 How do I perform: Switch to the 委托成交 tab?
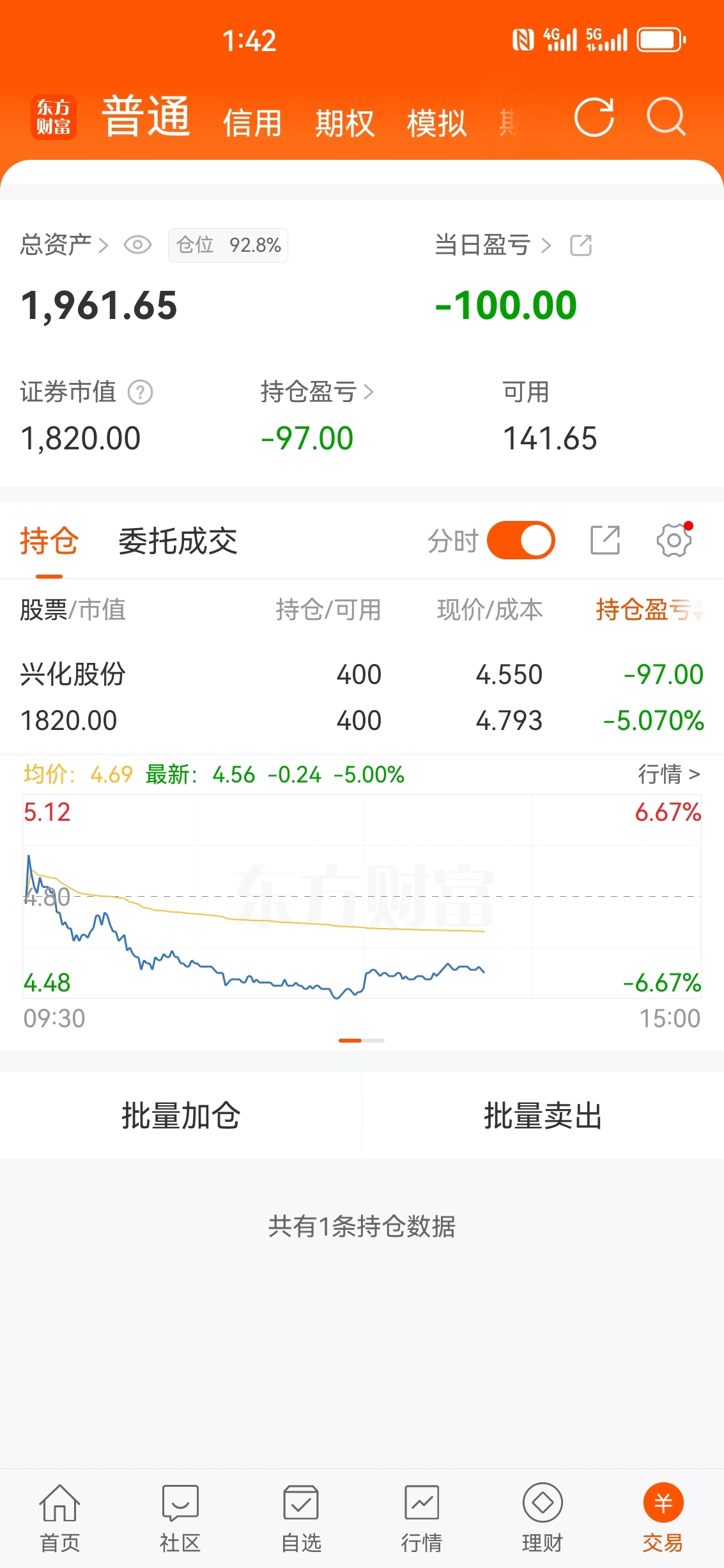coord(178,542)
